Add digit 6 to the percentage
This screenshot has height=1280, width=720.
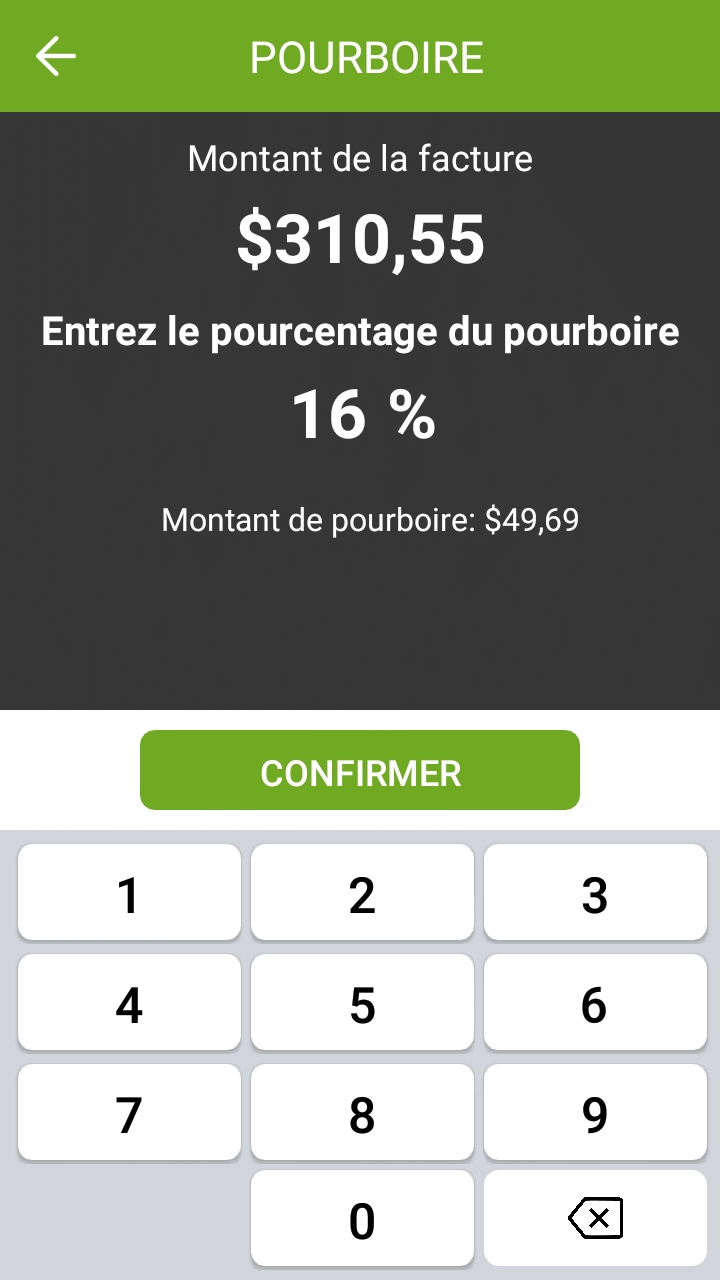pos(595,1002)
